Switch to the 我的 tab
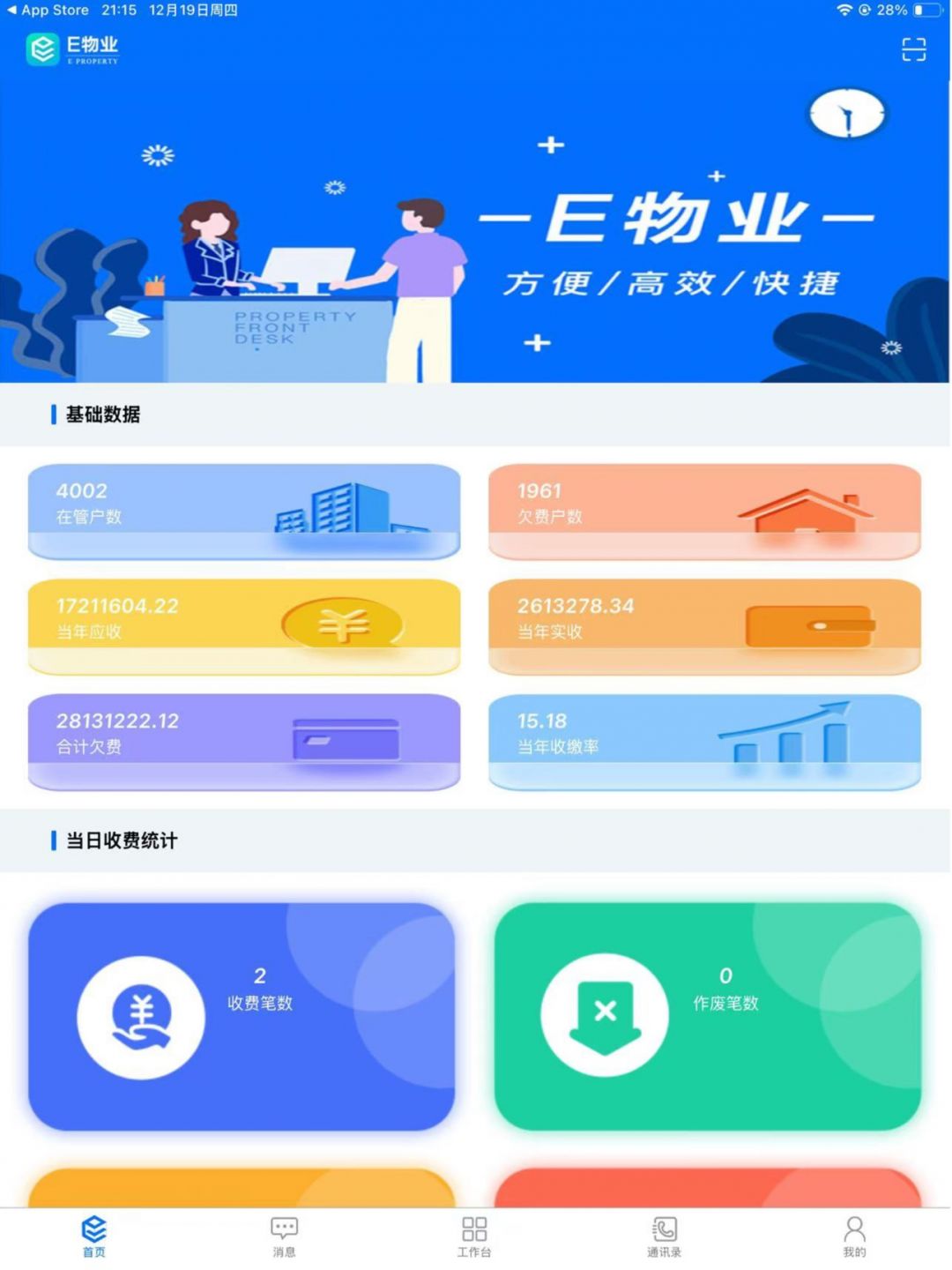The height and width of the screenshot is (1270, 952). (853, 1236)
